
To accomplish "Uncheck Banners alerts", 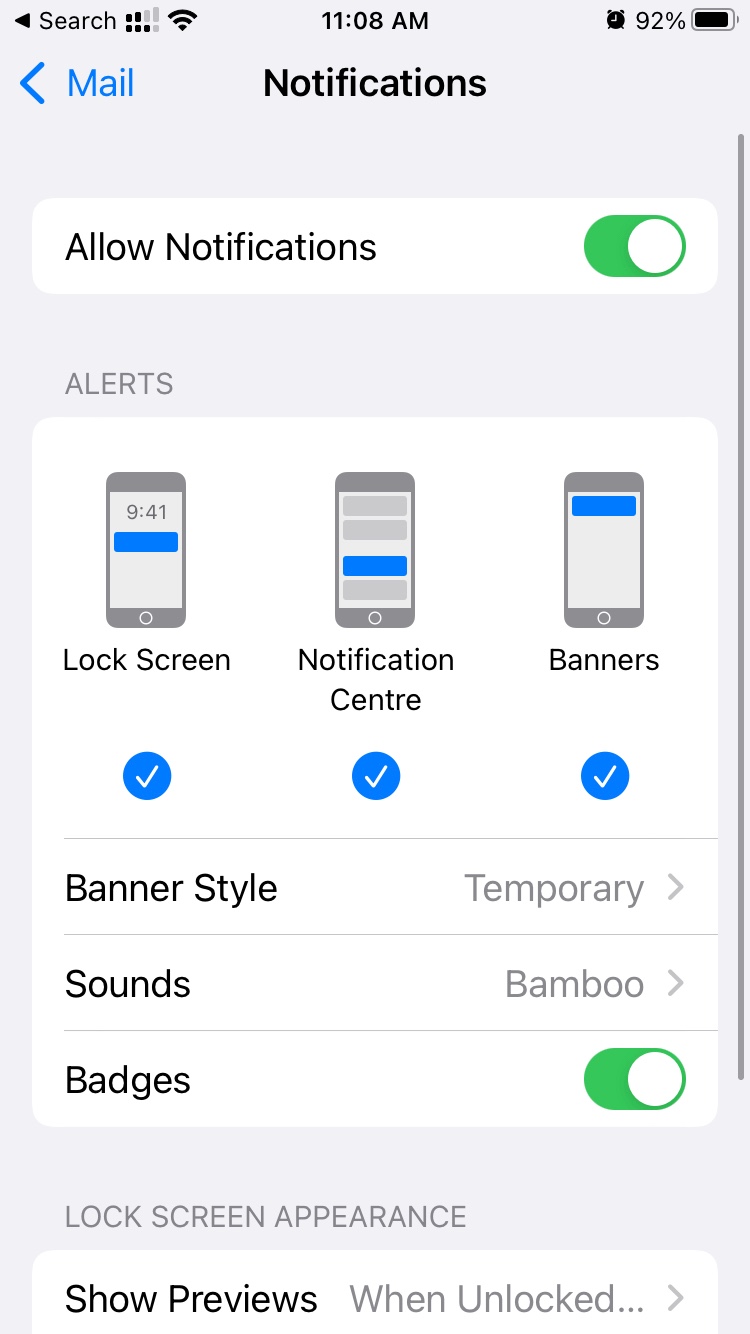I will 604,776.
